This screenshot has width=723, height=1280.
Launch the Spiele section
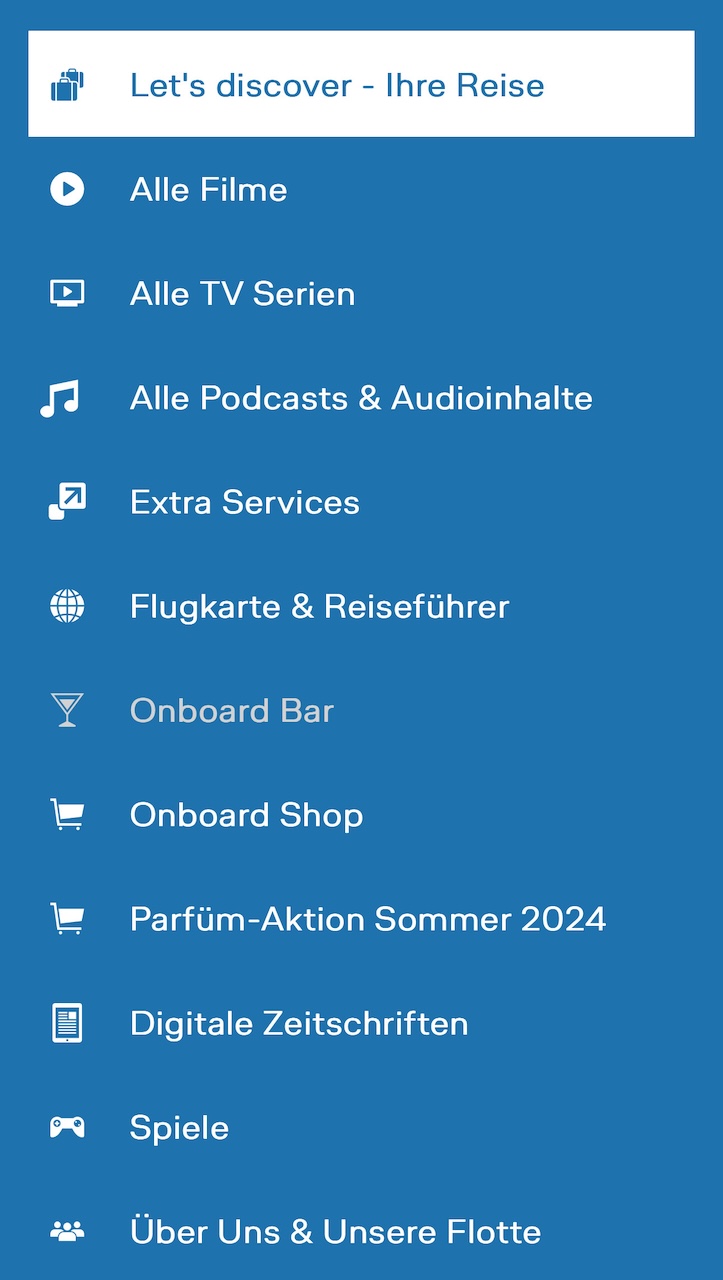(180, 1127)
